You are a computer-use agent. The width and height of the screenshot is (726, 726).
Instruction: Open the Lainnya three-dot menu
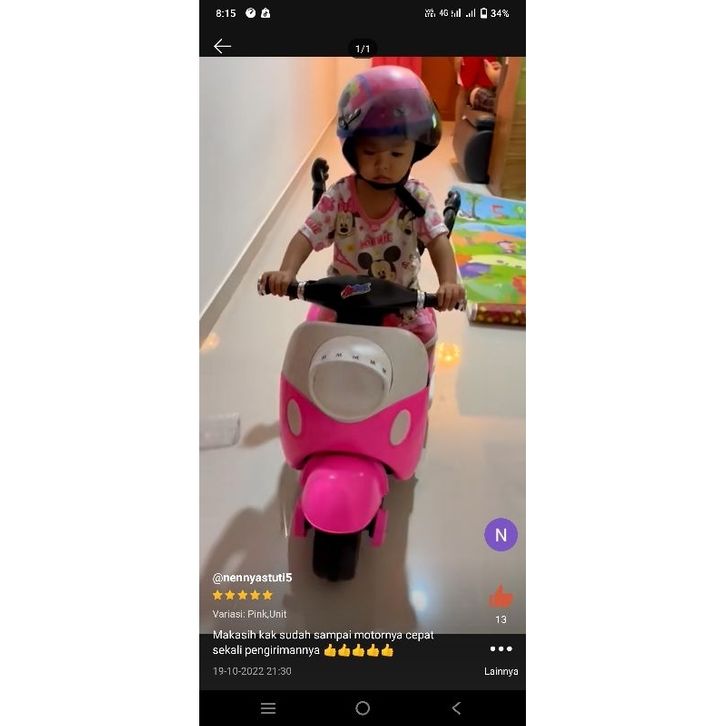[501, 650]
